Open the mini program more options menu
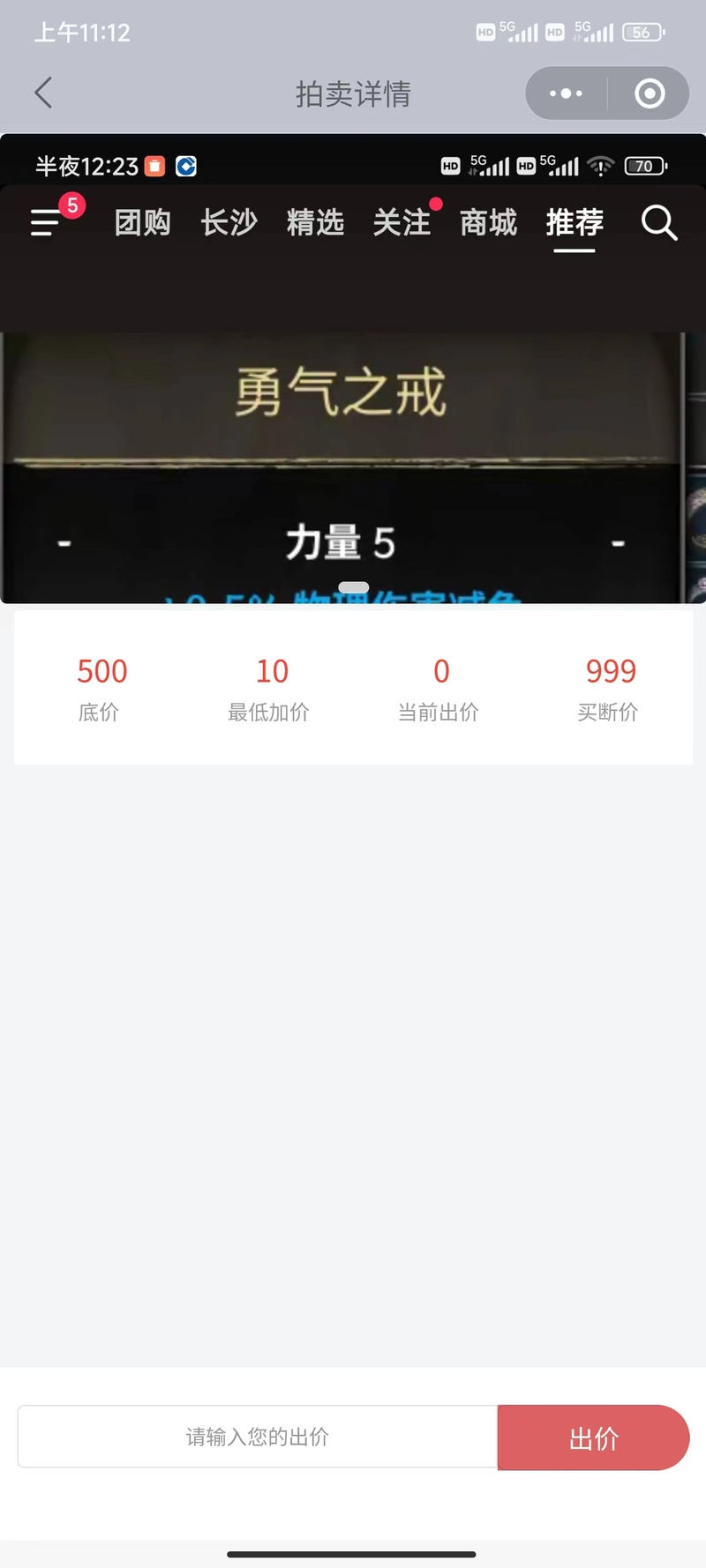Screen dimensions: 706x1568 coord(566,93)
